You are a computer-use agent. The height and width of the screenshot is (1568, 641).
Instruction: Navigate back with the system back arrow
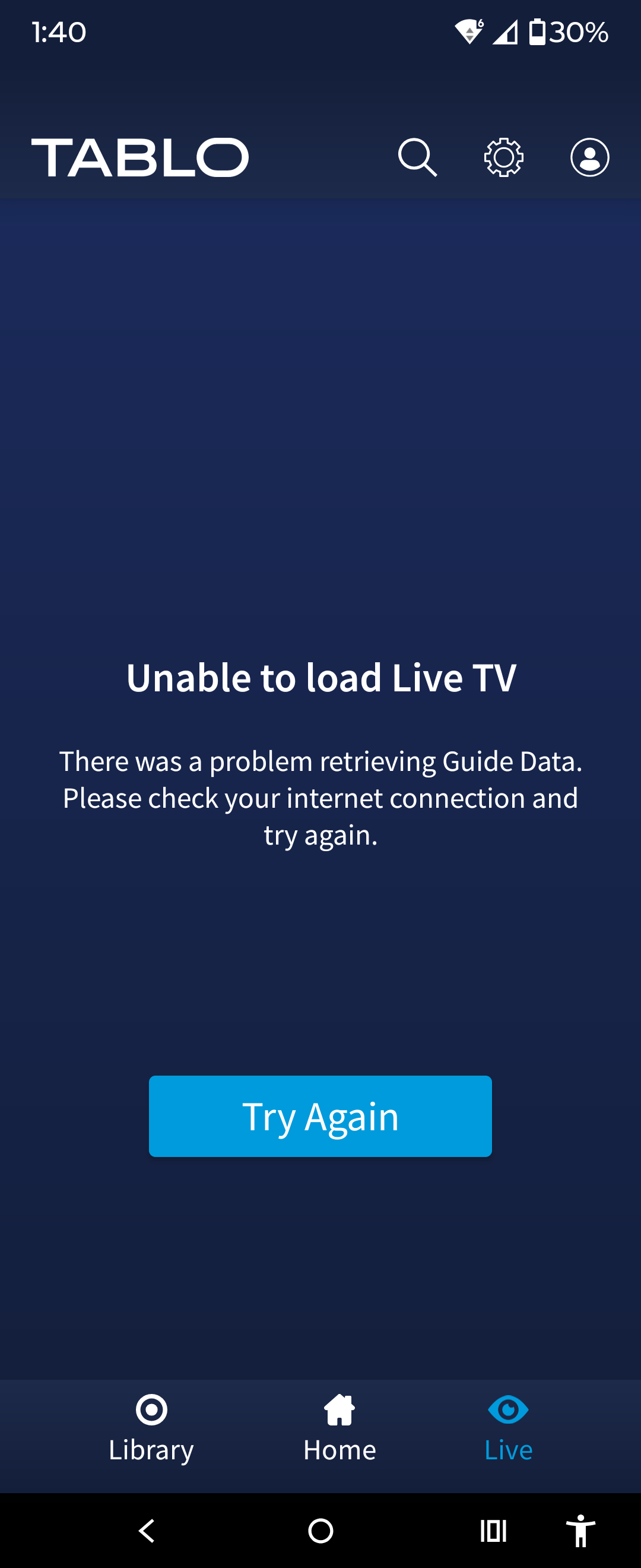point(147,1530)
